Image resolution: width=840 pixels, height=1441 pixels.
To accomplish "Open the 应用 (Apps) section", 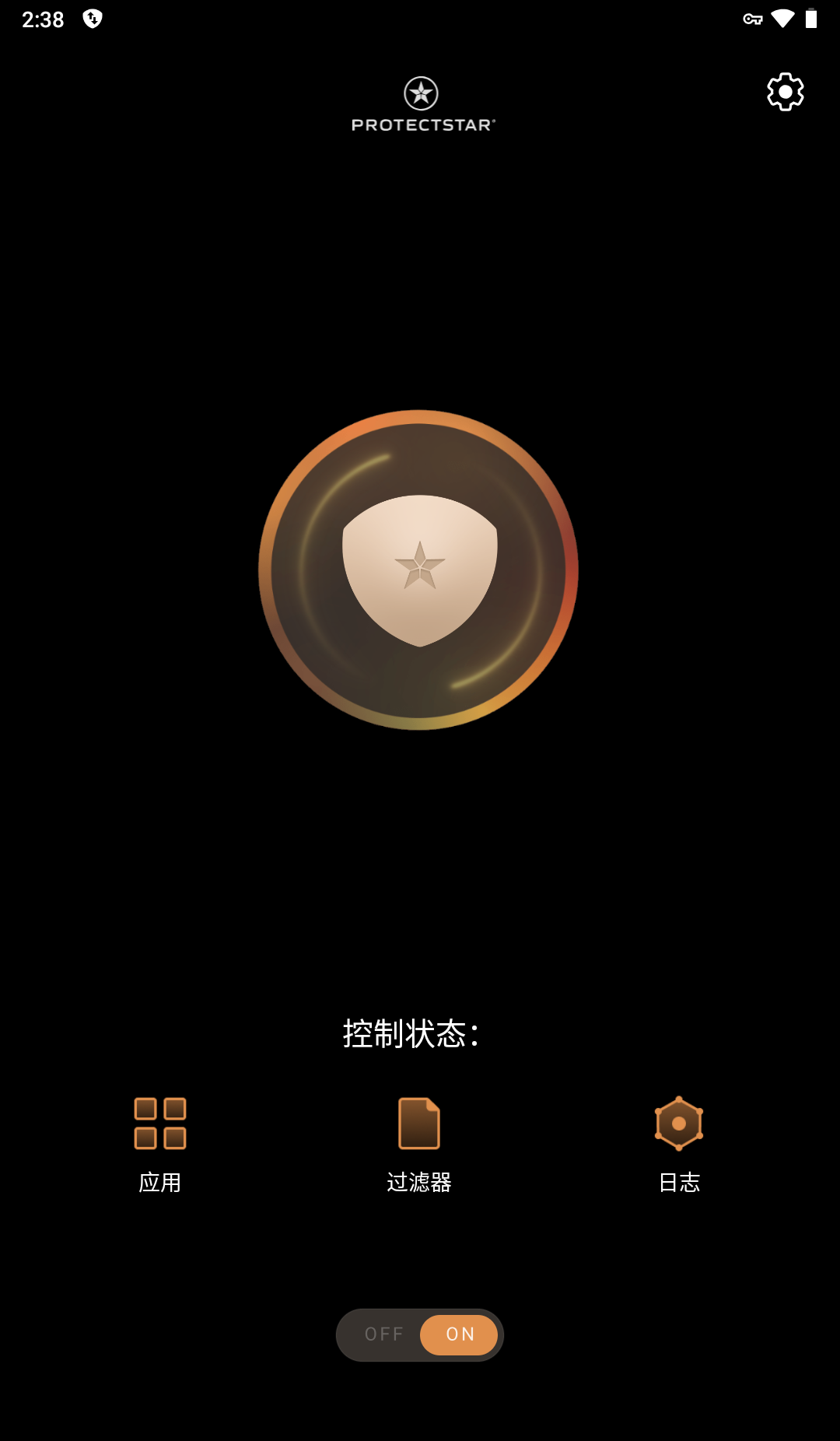I will (160, 1144).
